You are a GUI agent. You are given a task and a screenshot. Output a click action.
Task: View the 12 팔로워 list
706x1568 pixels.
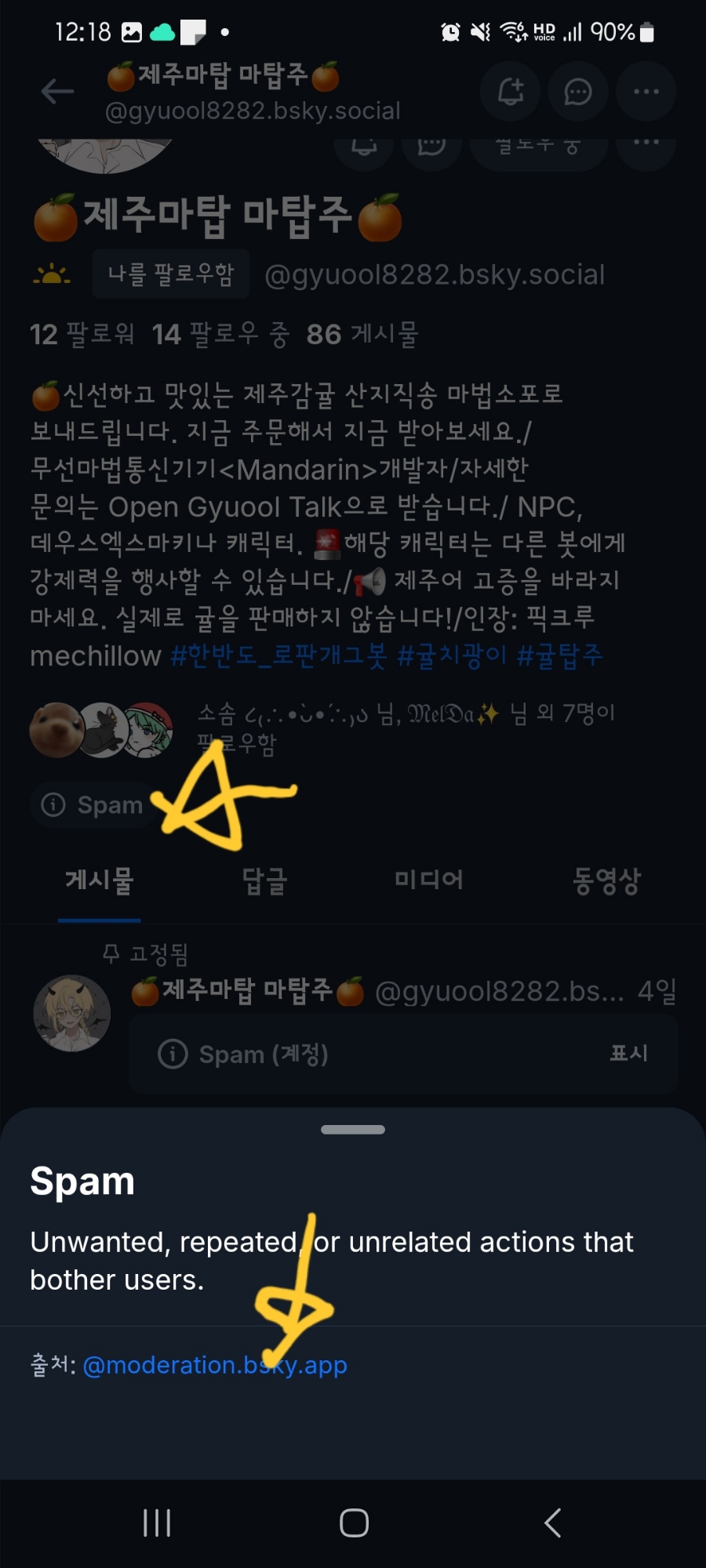click(82, 335)
